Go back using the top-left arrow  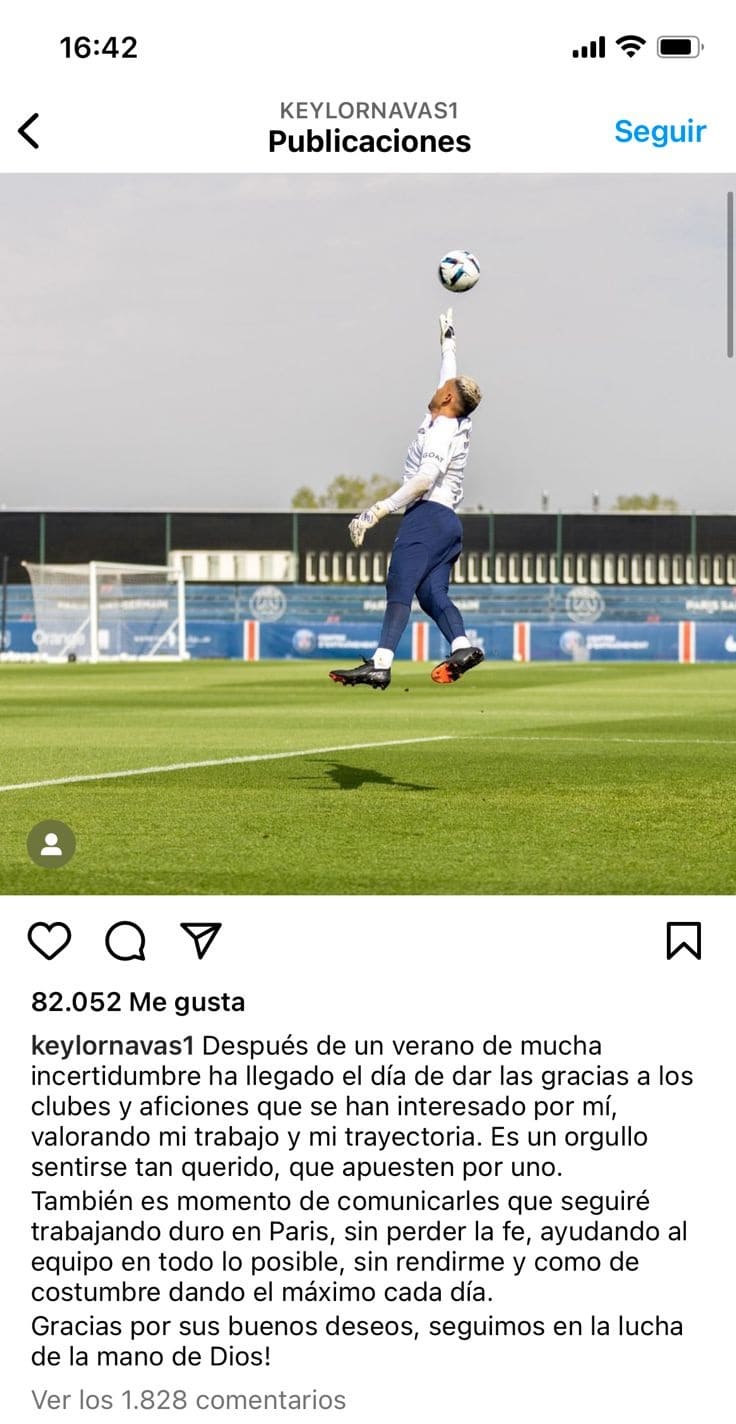30,131
